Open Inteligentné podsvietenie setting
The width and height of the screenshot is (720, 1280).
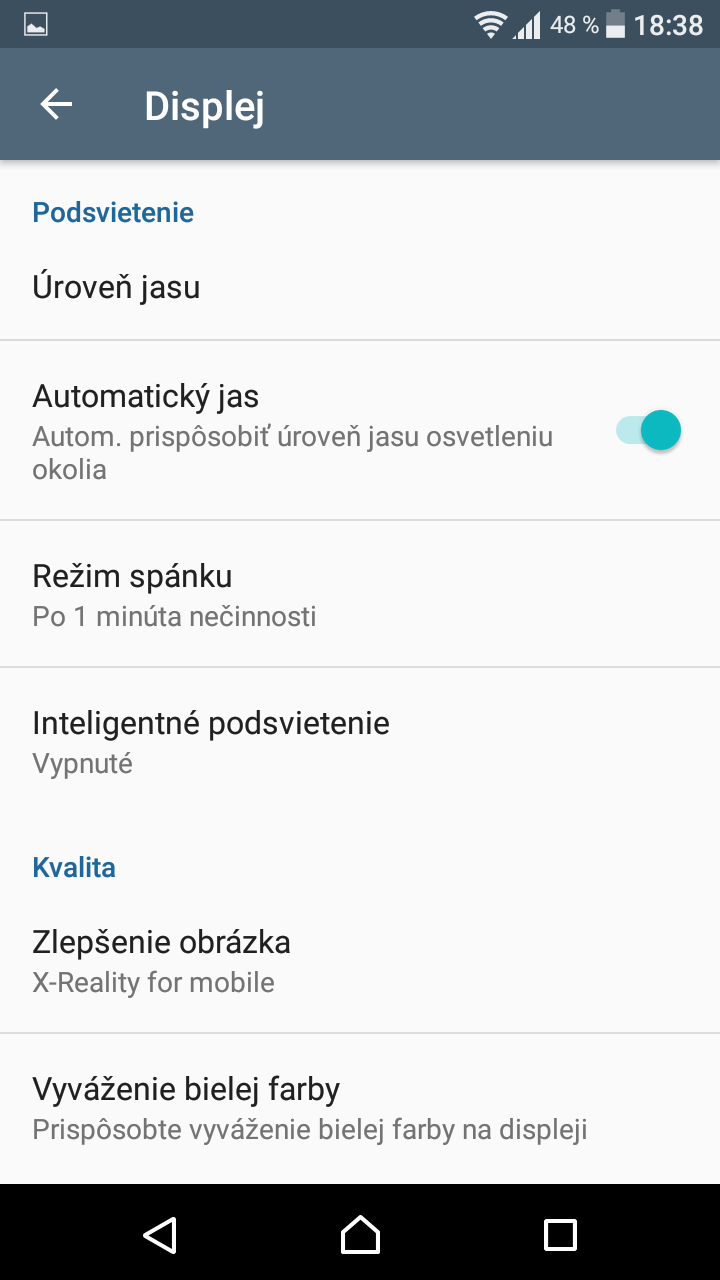click(360, 741)
